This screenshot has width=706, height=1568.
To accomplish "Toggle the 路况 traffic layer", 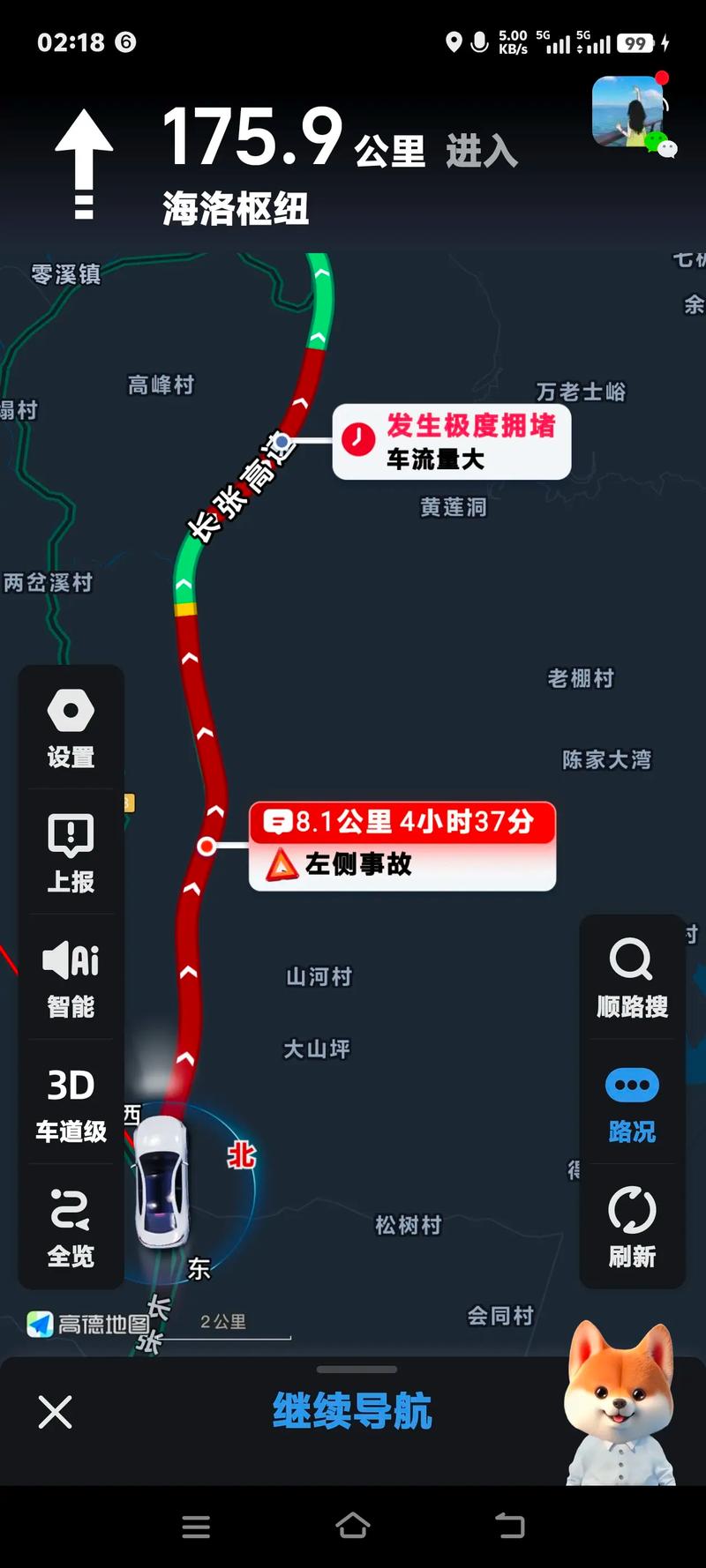I will coord(632,1102).
